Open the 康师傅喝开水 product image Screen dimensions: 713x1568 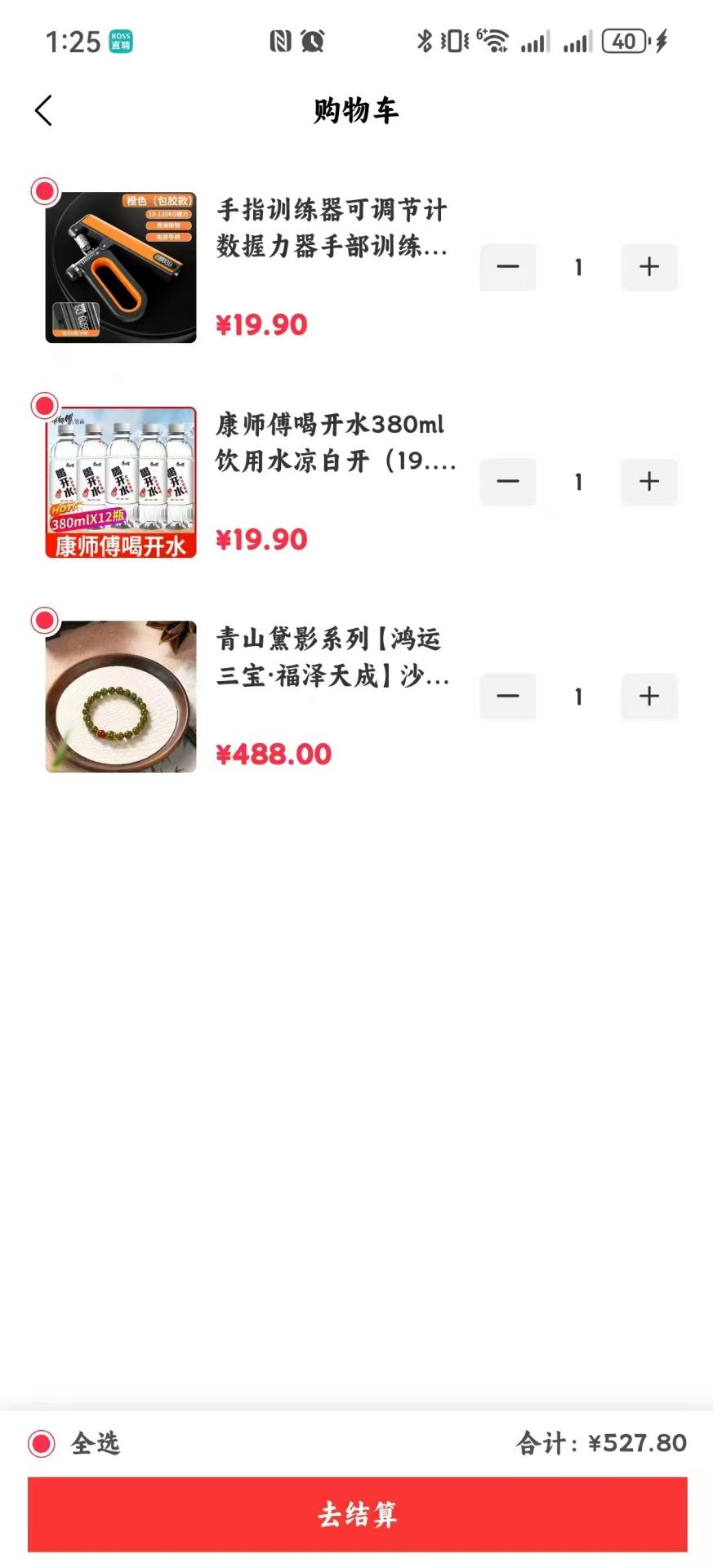tap(121, 483)
